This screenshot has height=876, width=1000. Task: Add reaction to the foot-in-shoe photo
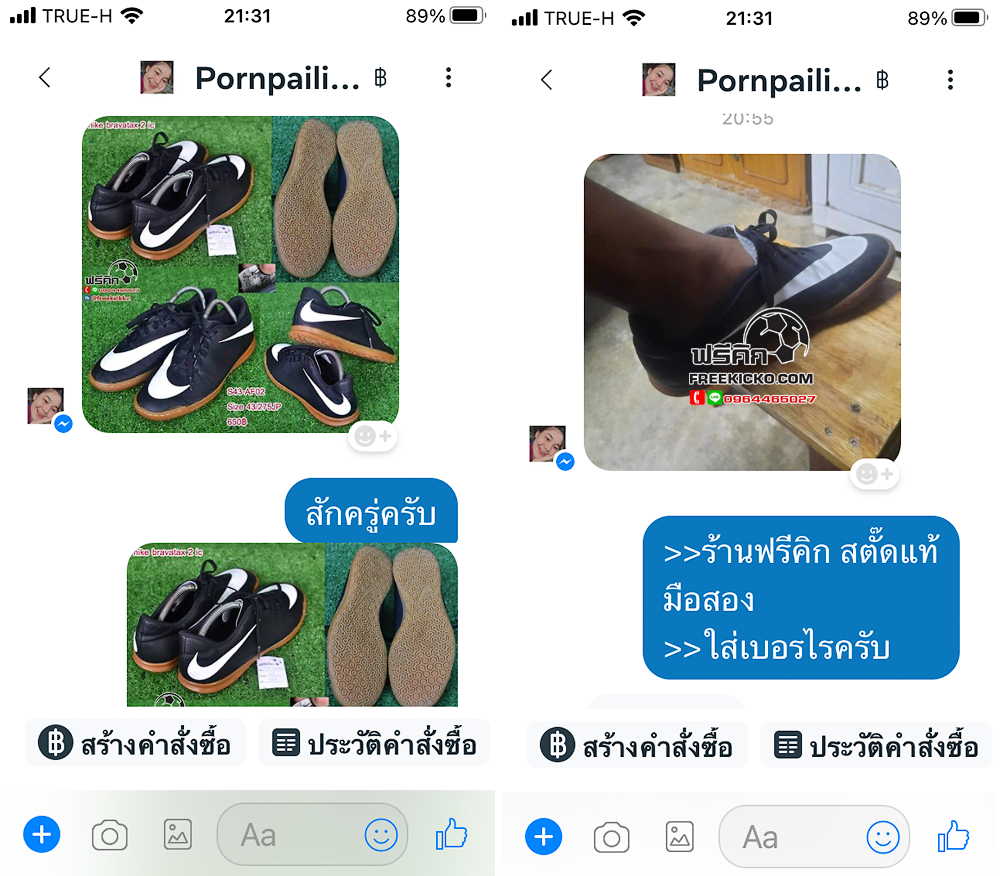(x=874, y=475)
